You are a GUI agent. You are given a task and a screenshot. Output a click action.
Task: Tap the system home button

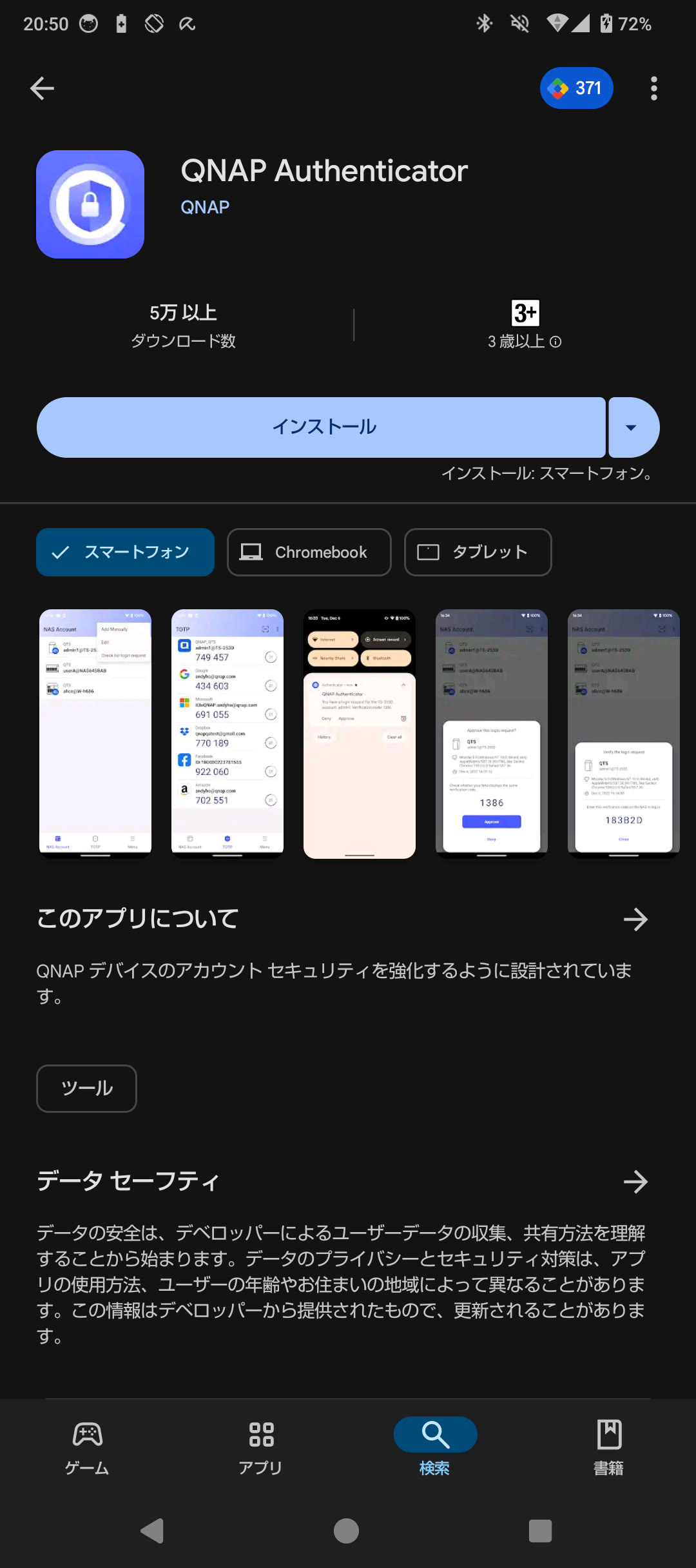[x=346, y=1531]
